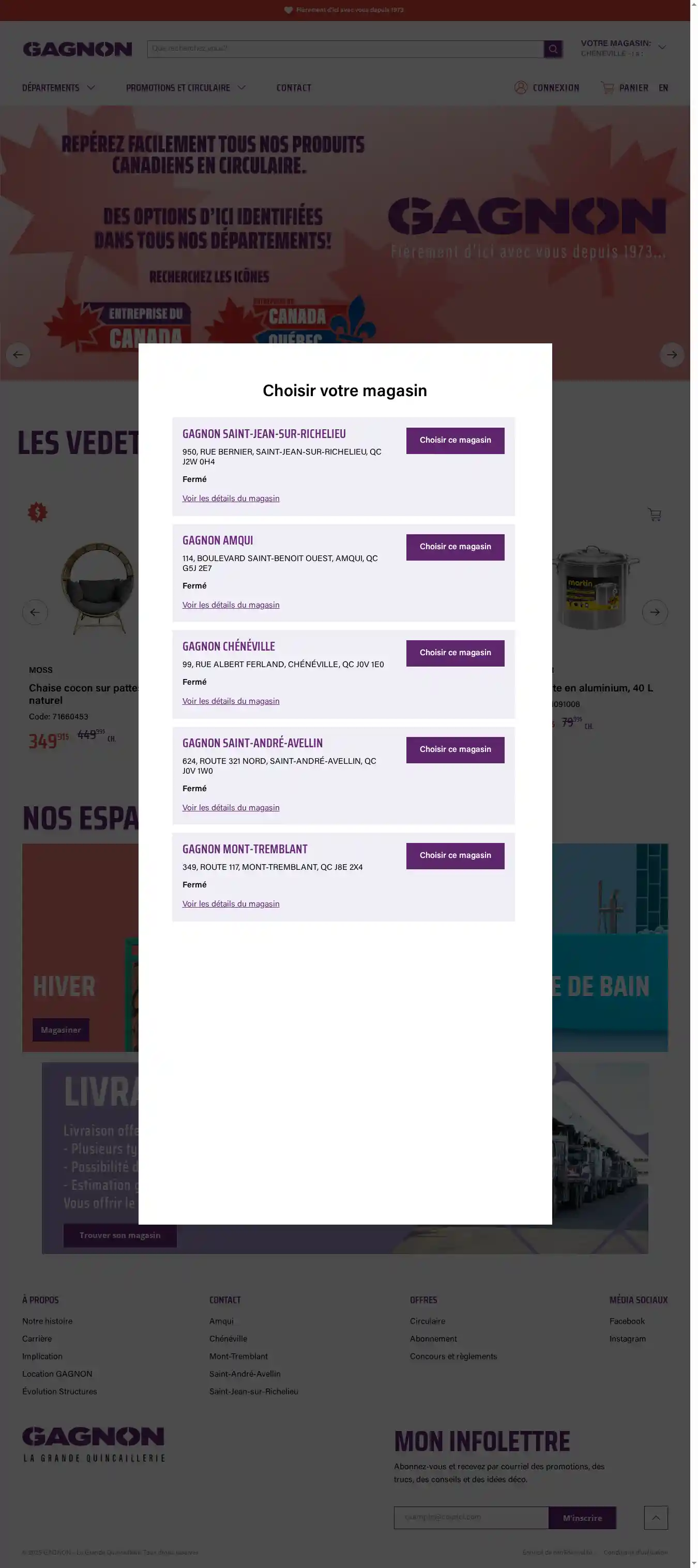Screen dimensions: 698x1568
Task: View Gagnon Amqui store details
Action: 231,605
